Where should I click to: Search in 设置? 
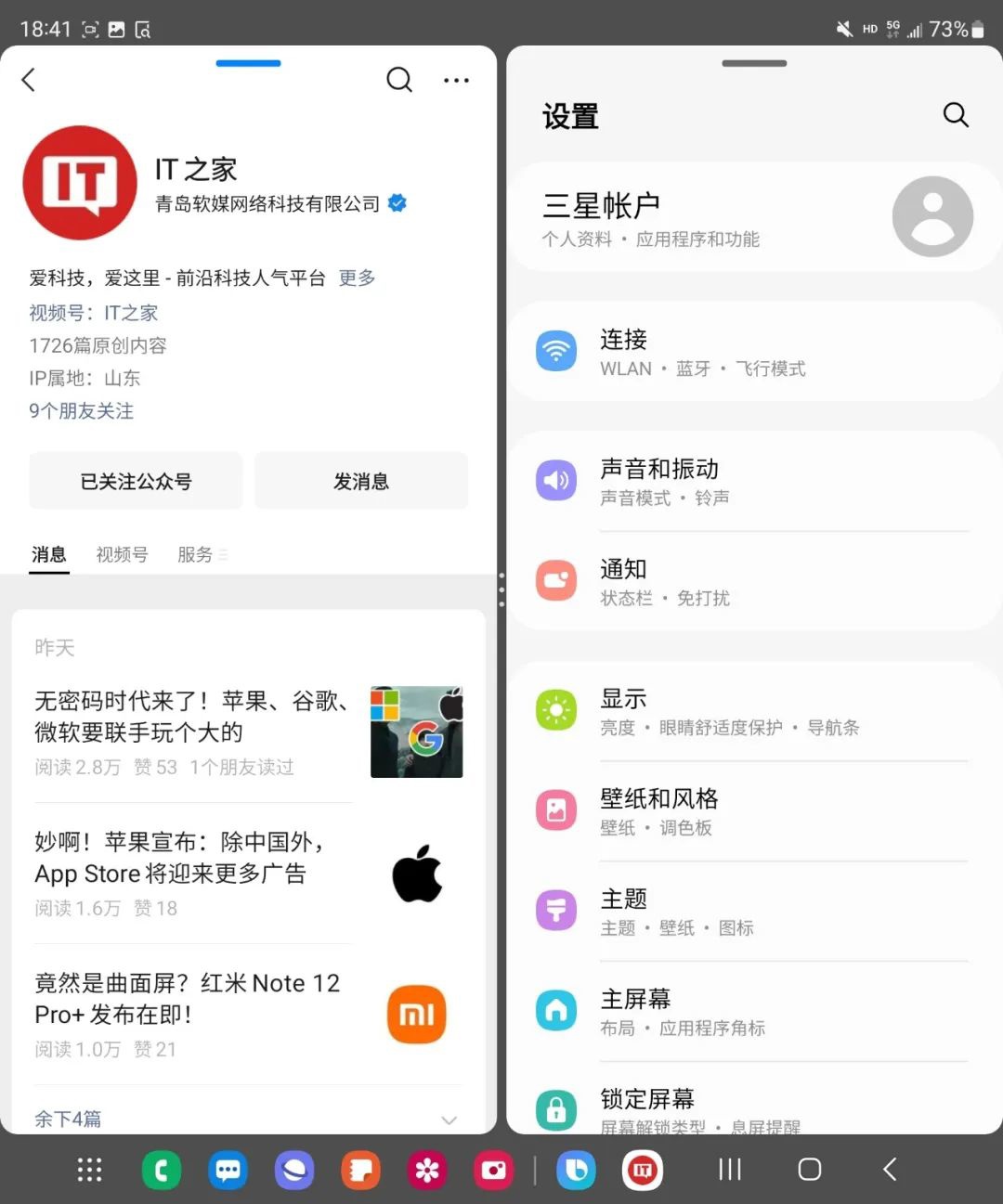[x=956, y=115]
